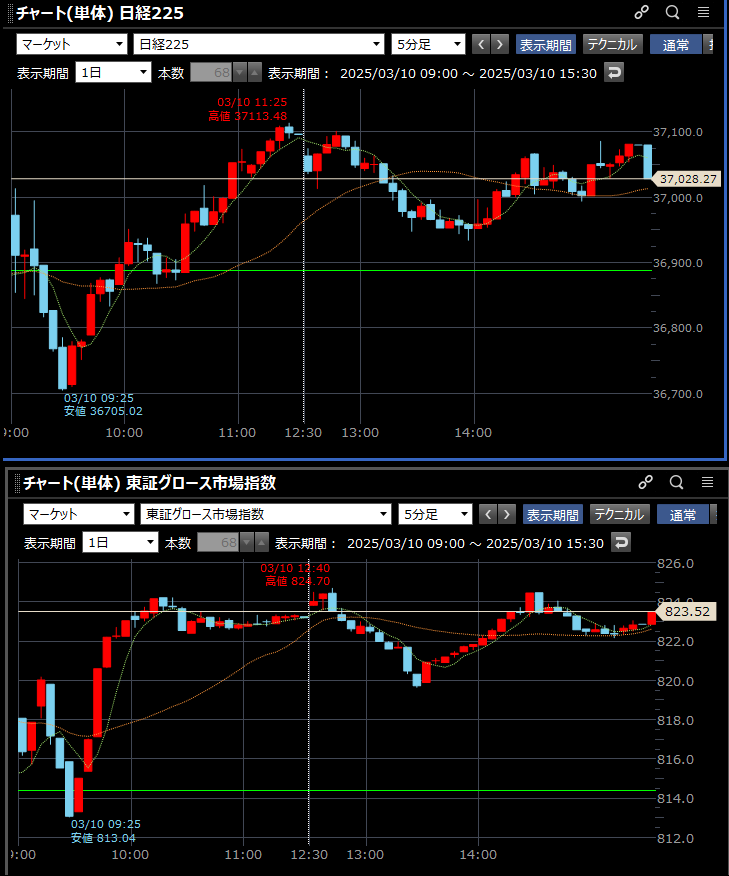Go to previous period in Nikkei 225 chart
The height and width of the screenshot is (876, 729).
(481, 44)
